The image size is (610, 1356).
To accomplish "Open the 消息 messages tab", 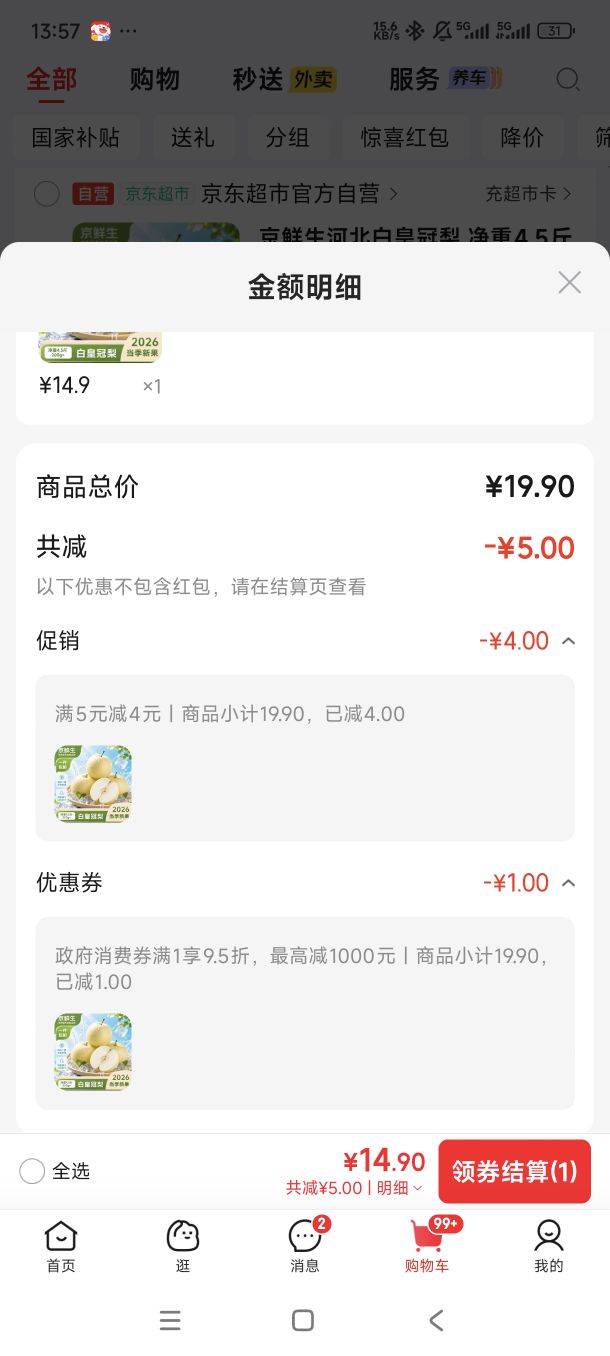I will pos(305,1246).
